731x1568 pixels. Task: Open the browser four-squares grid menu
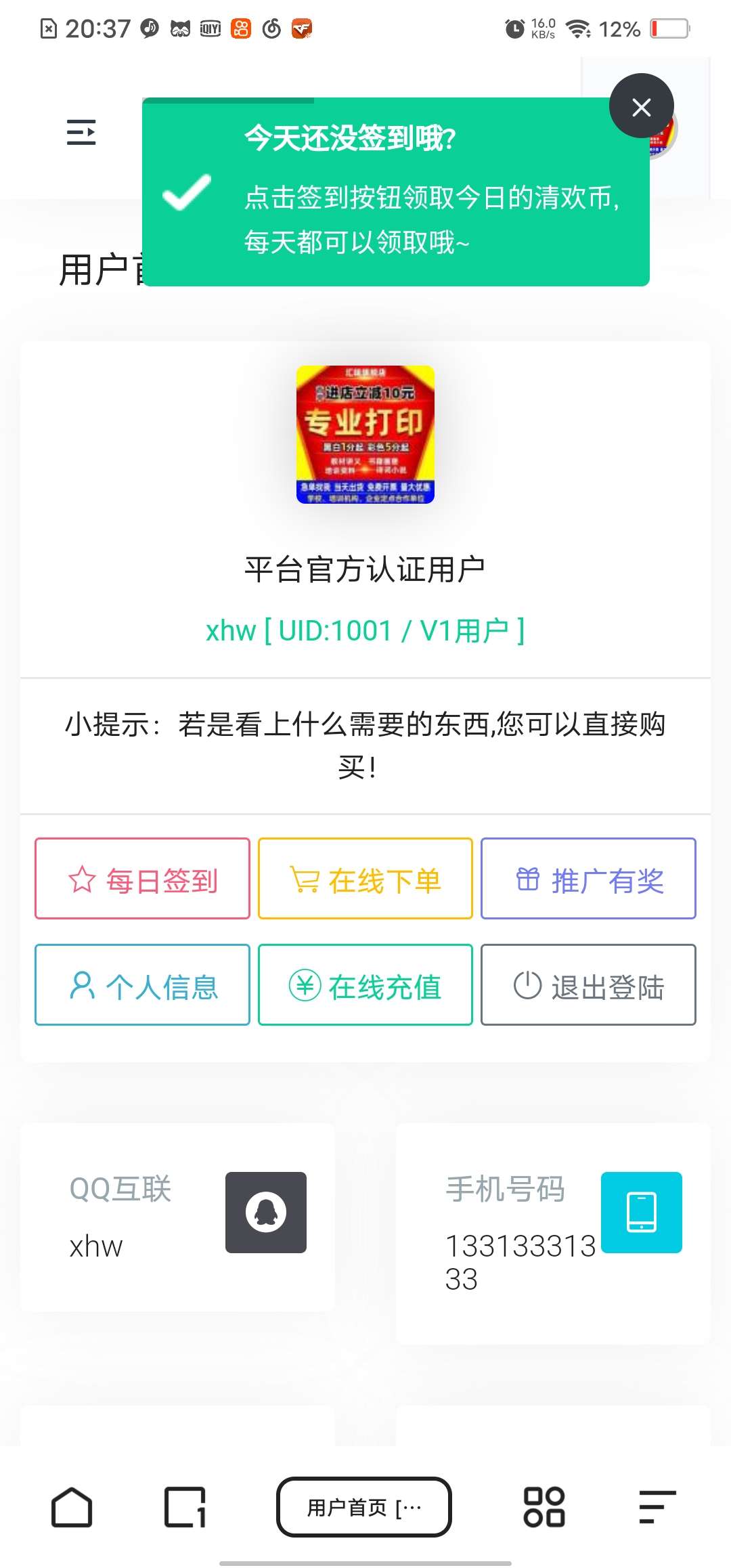point(544,1507)
